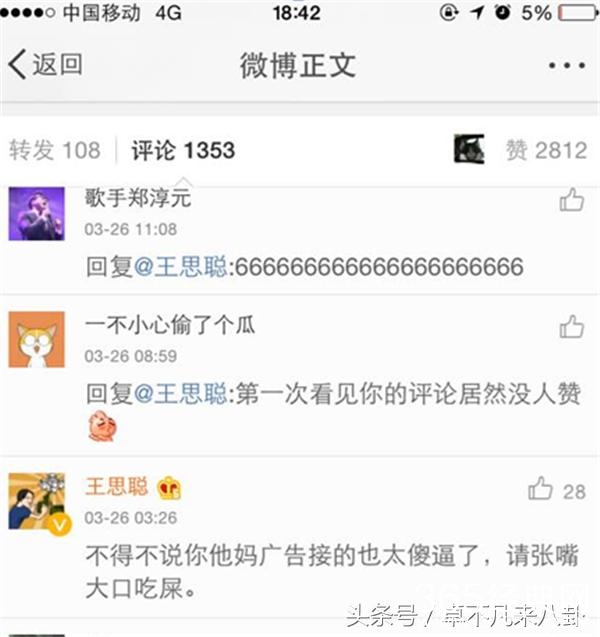Switch to 转发 108 tab
600x637 pixels.
tap(55, 151)
